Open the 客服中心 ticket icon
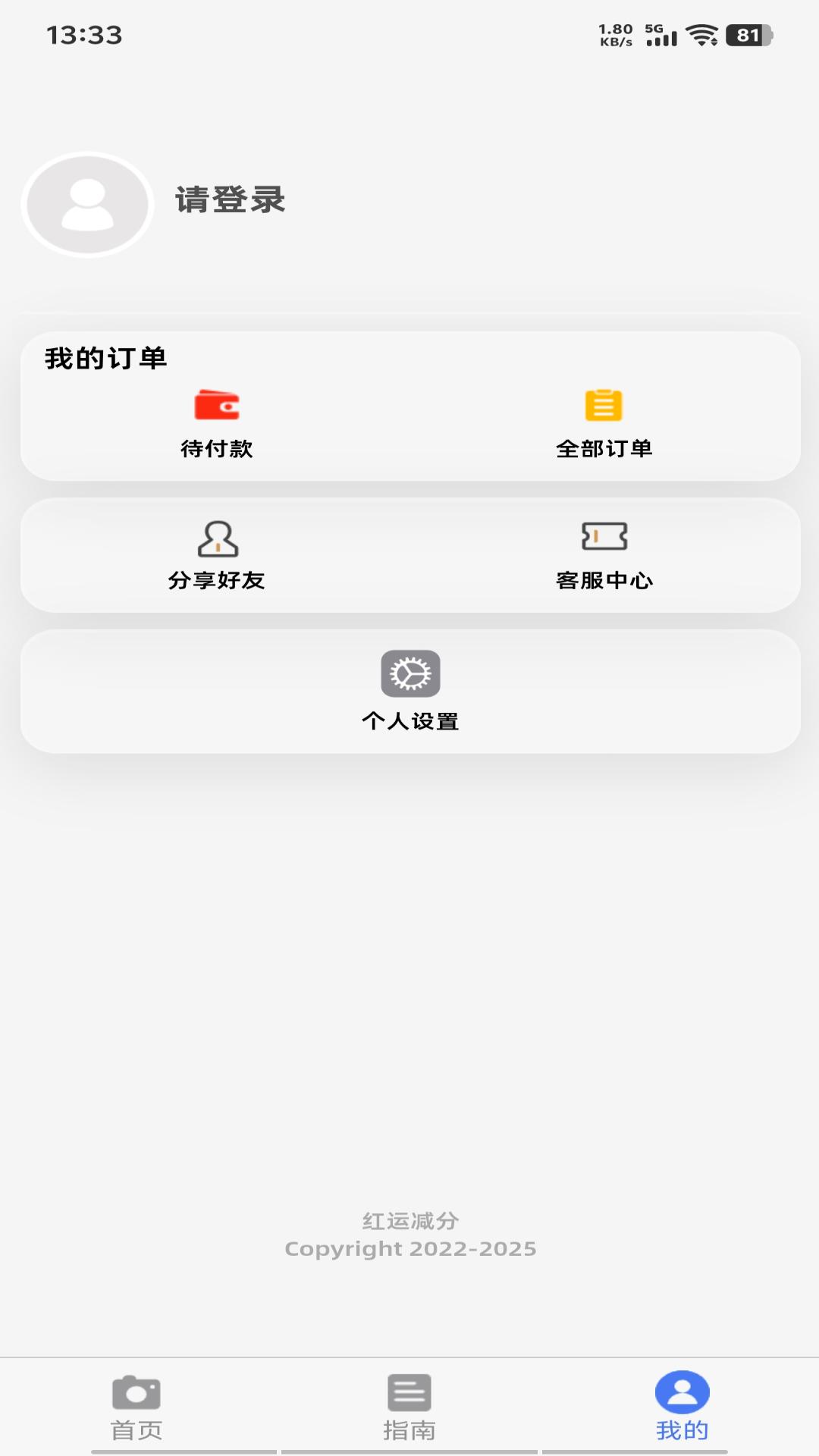 coord(603,538)
